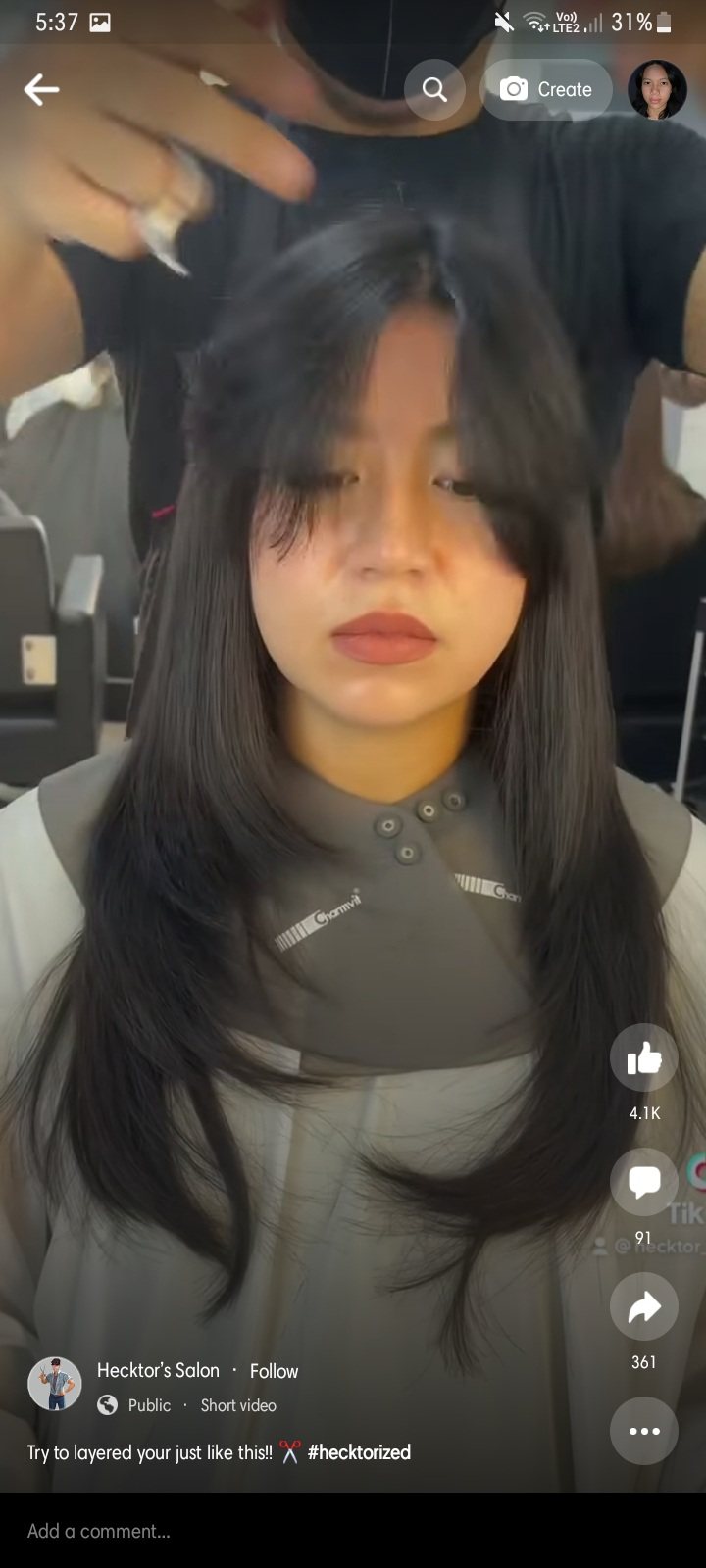Open your profile picture at top right
Image resolution: width=706 pixels, height=1568 pixels.
pos(657,90)
